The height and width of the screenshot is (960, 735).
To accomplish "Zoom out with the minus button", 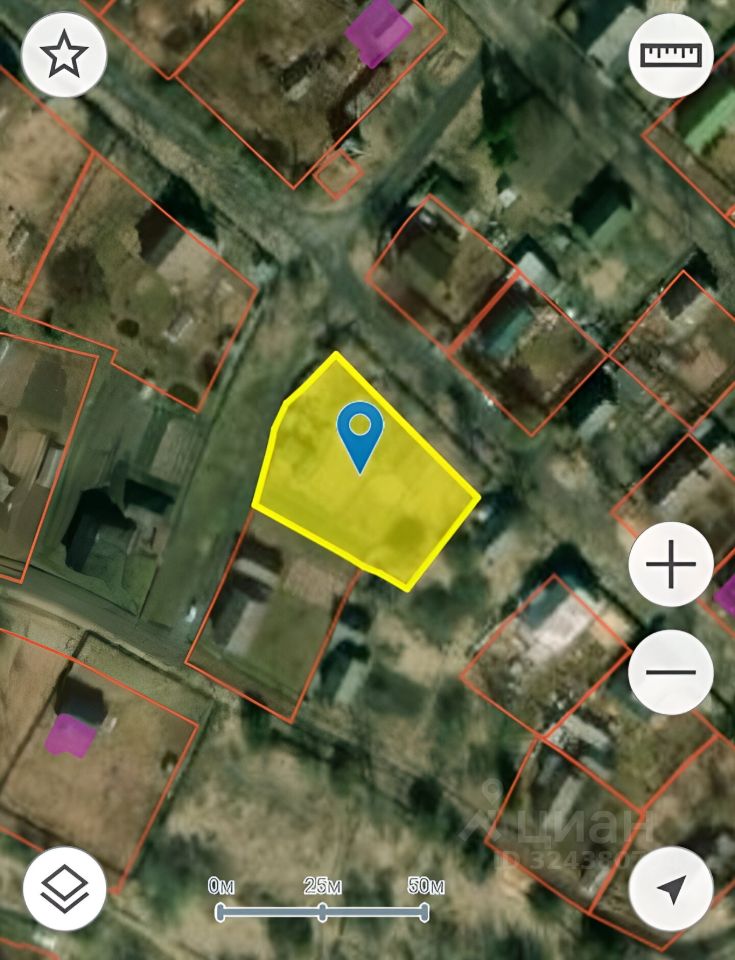I will (671, 671).
